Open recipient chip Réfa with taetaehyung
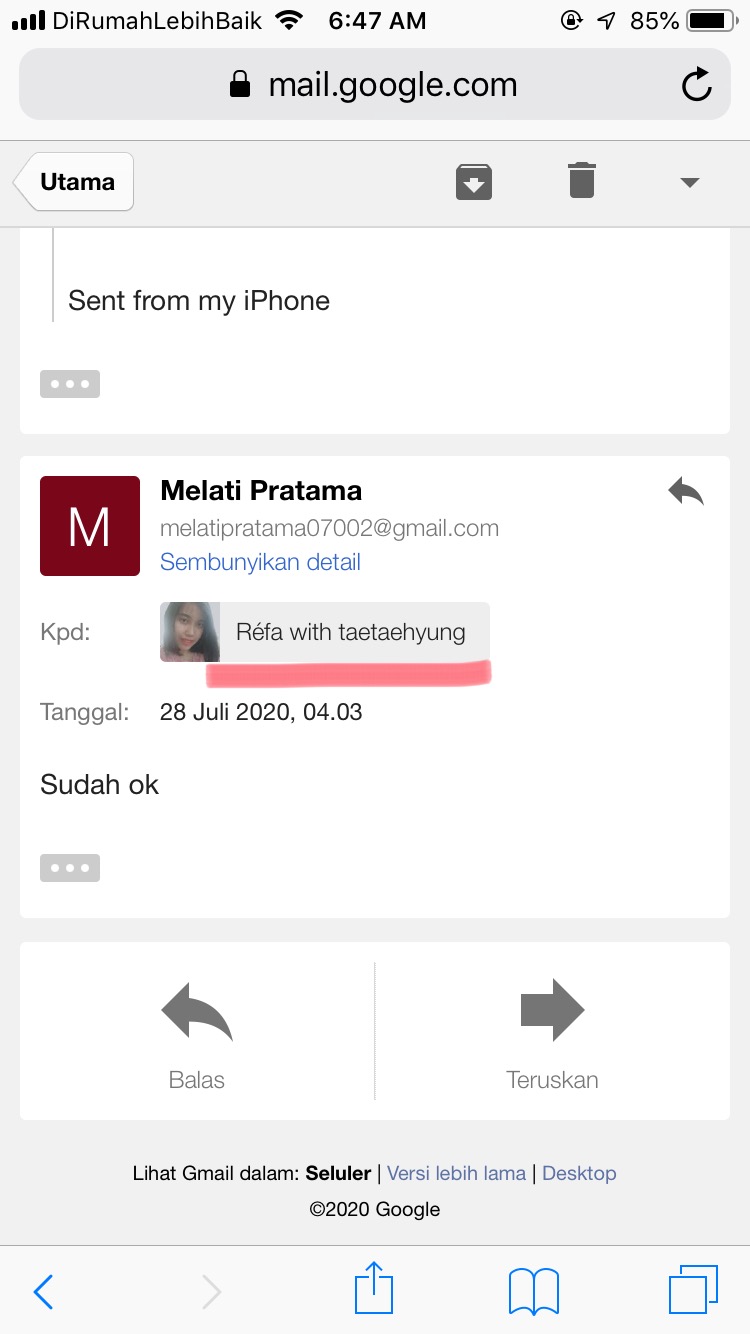The image size is (750, 1334). coord(325,632)
